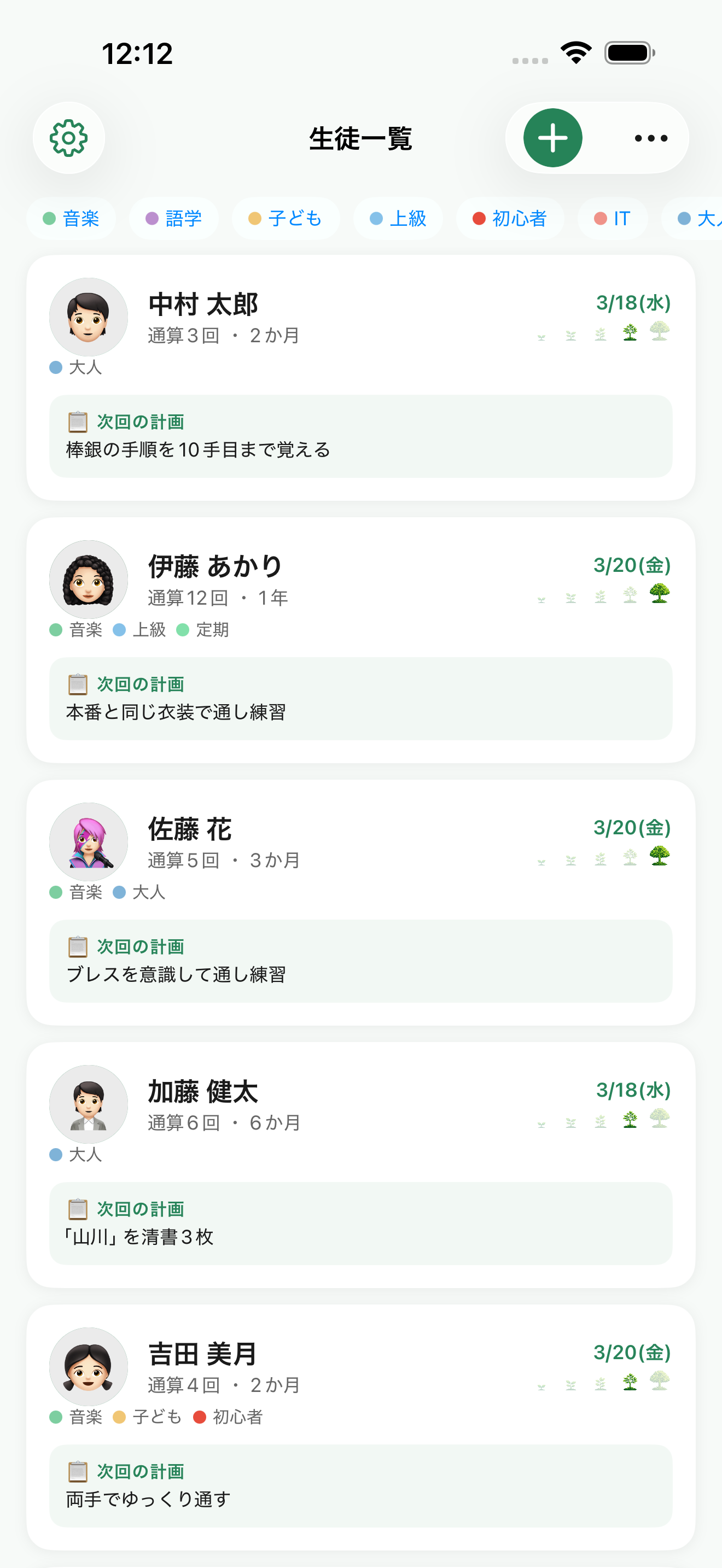
Task: Select the IT filter tab
Action: (x=612, y=218)
